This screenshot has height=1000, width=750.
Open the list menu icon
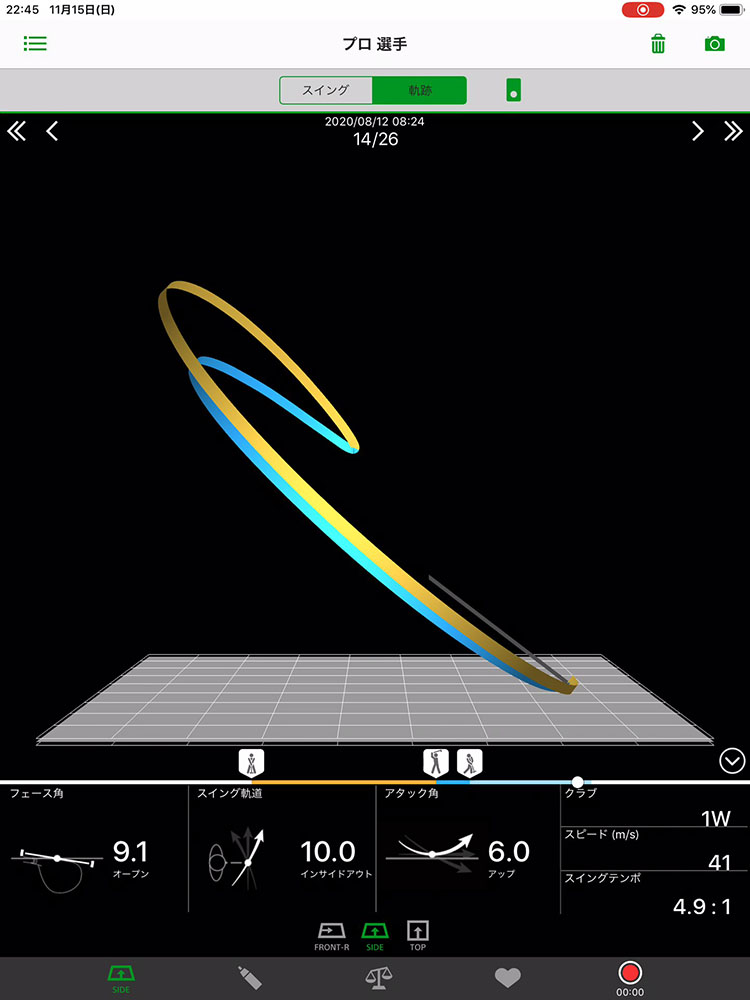point(36,44)
